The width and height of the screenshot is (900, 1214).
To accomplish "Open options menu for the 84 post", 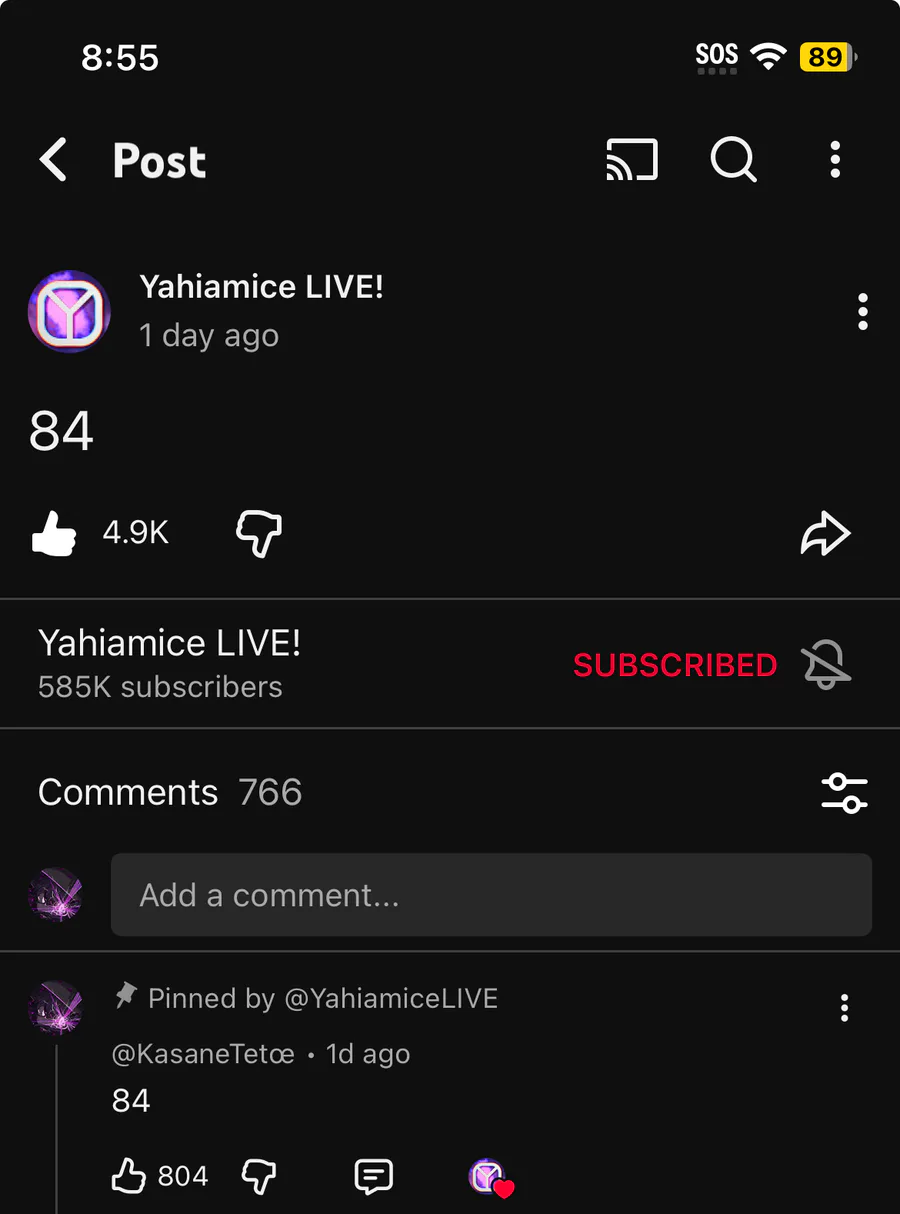I will (862, 312).
